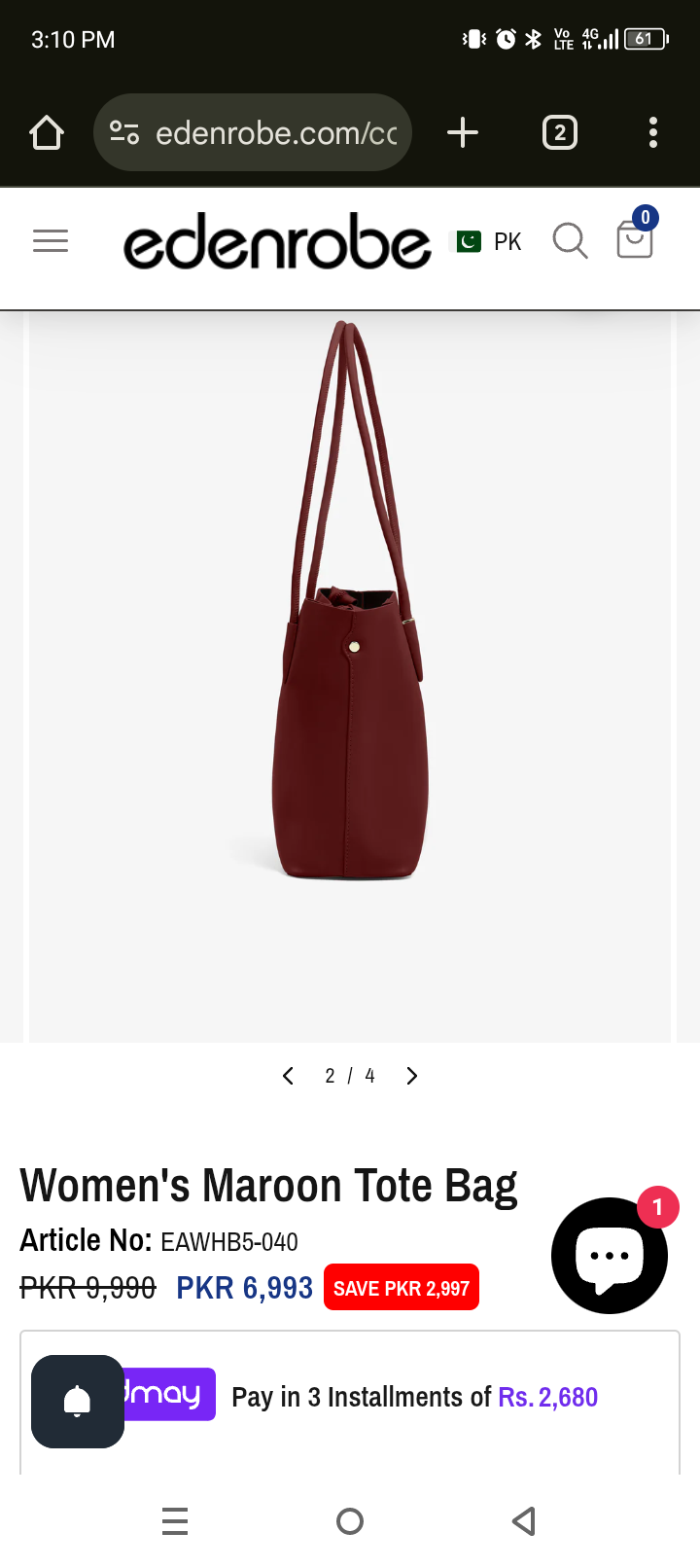The image size is (700, 1568).
Task: Open the Chrome overflow menu
Action: click(x=652, y=132)
